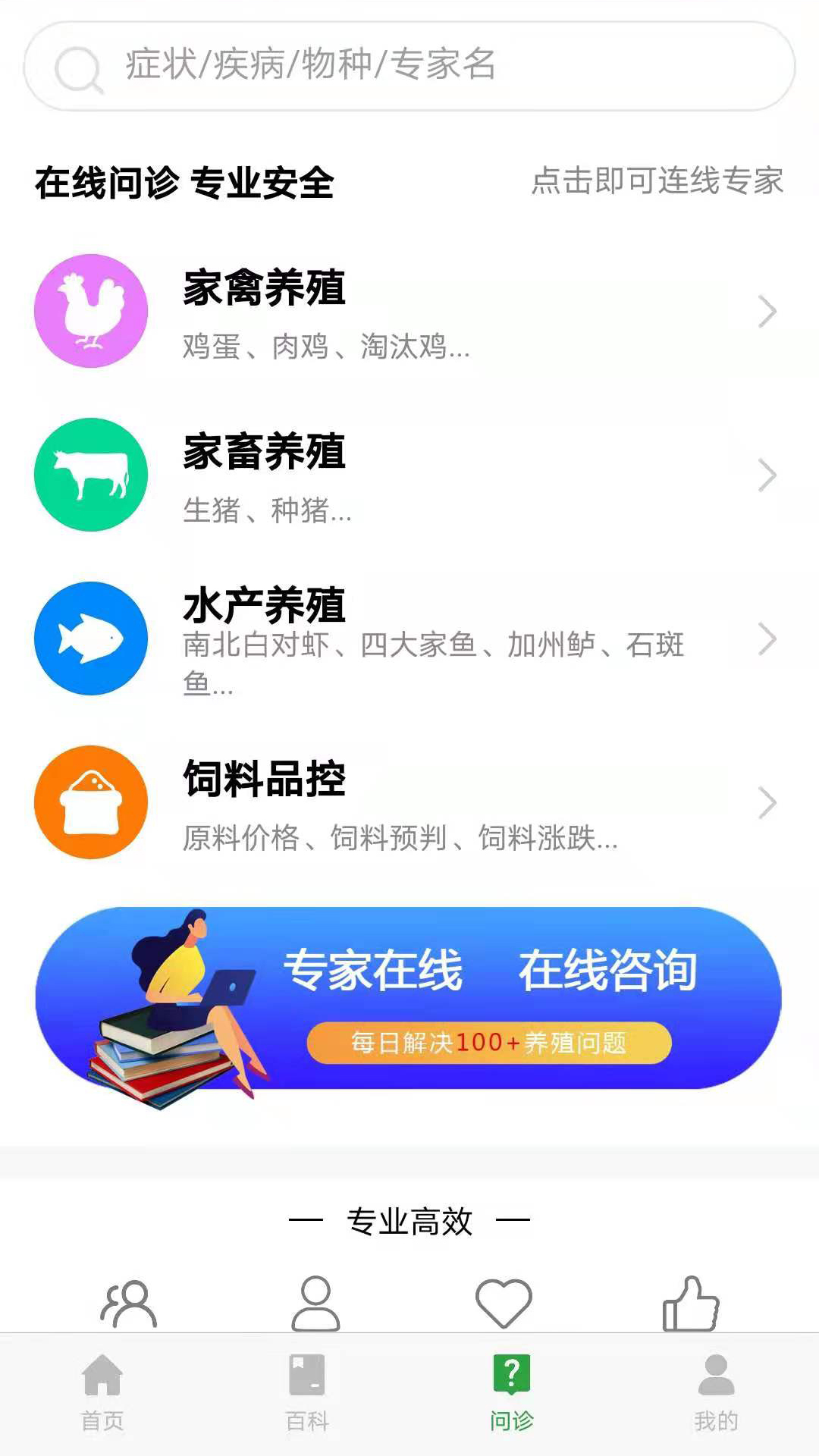Click the feed bucket icon for 饲料品控
The width and height of the screenshot is (819, 1456).
click(x=90, y=805)
